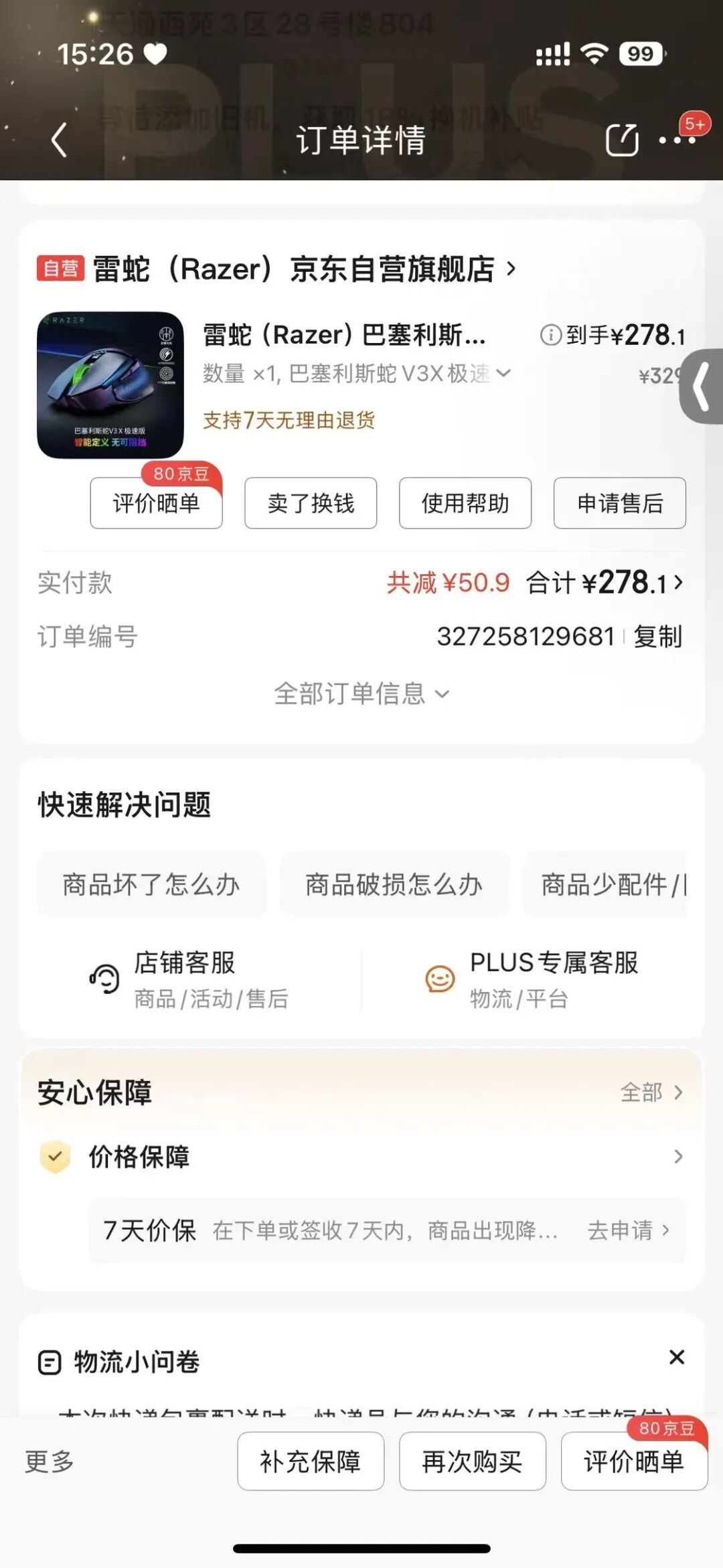Tap 补充保障 in the bottom bar
The width and height of the screenshot is (723, 1568).
(311, 1461)
